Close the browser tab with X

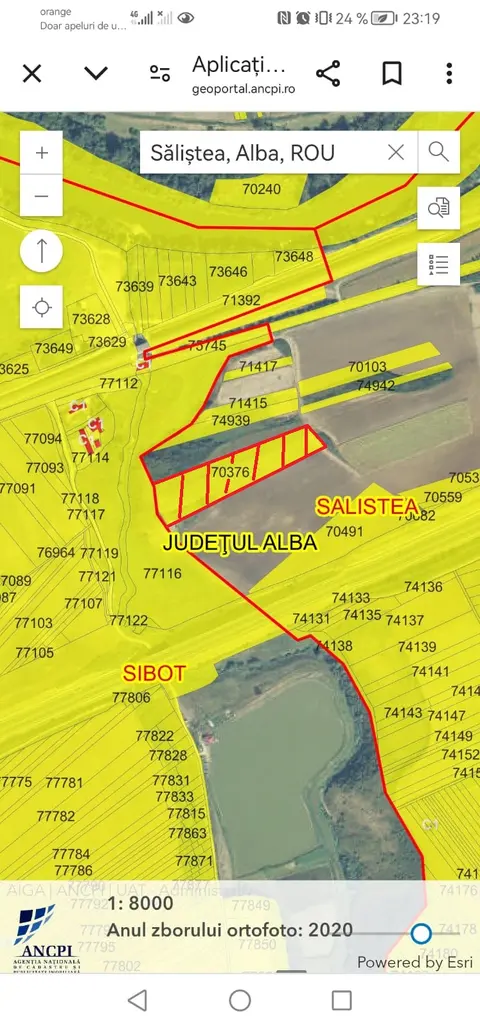(31, 73)
